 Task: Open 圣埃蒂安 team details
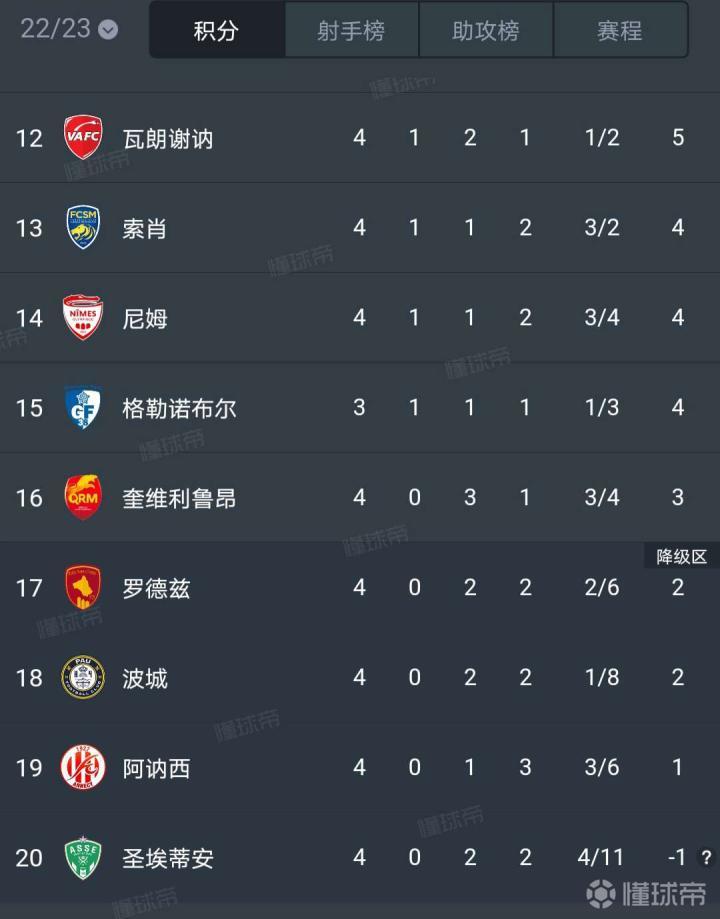(167, 858)
